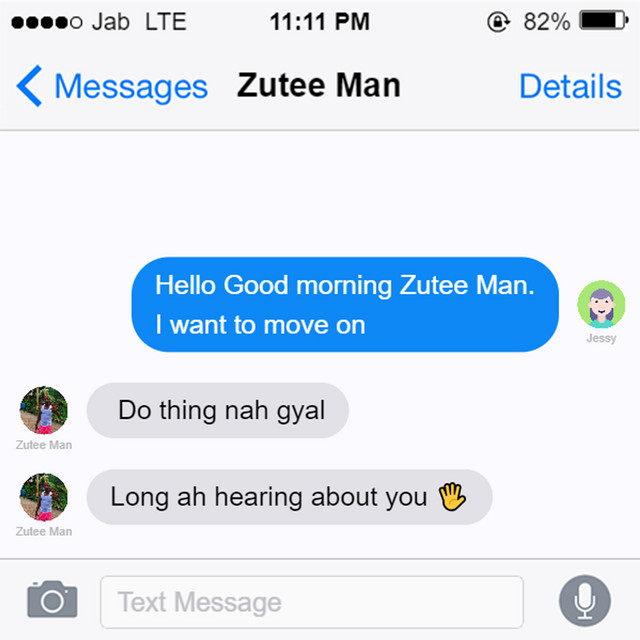Screen dimensions: 640x640
Task: Open Details for Zutee Man
Action: pos(570,87)
